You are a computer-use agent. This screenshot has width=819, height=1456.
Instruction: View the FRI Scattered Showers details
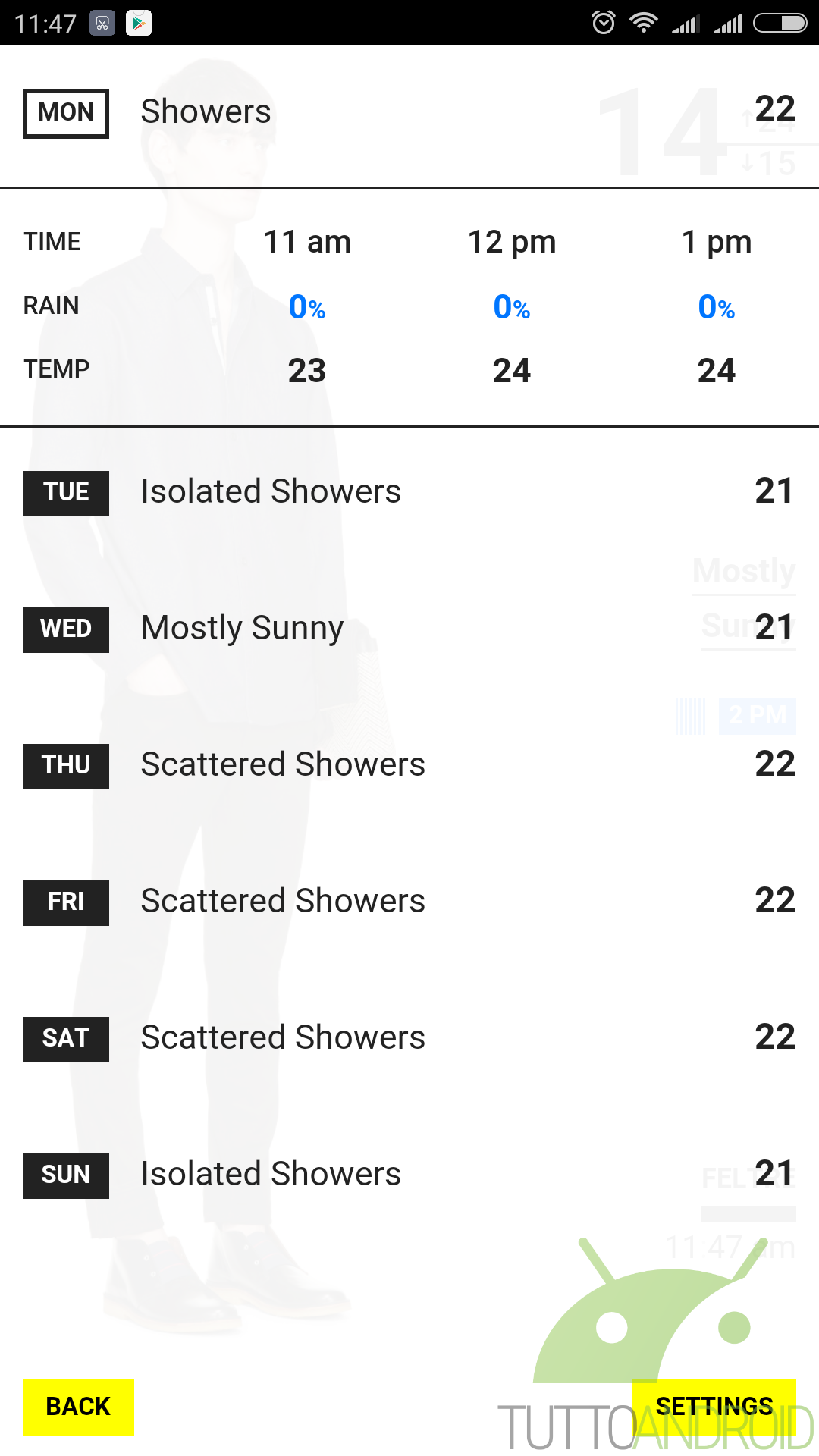pos(409,902)
